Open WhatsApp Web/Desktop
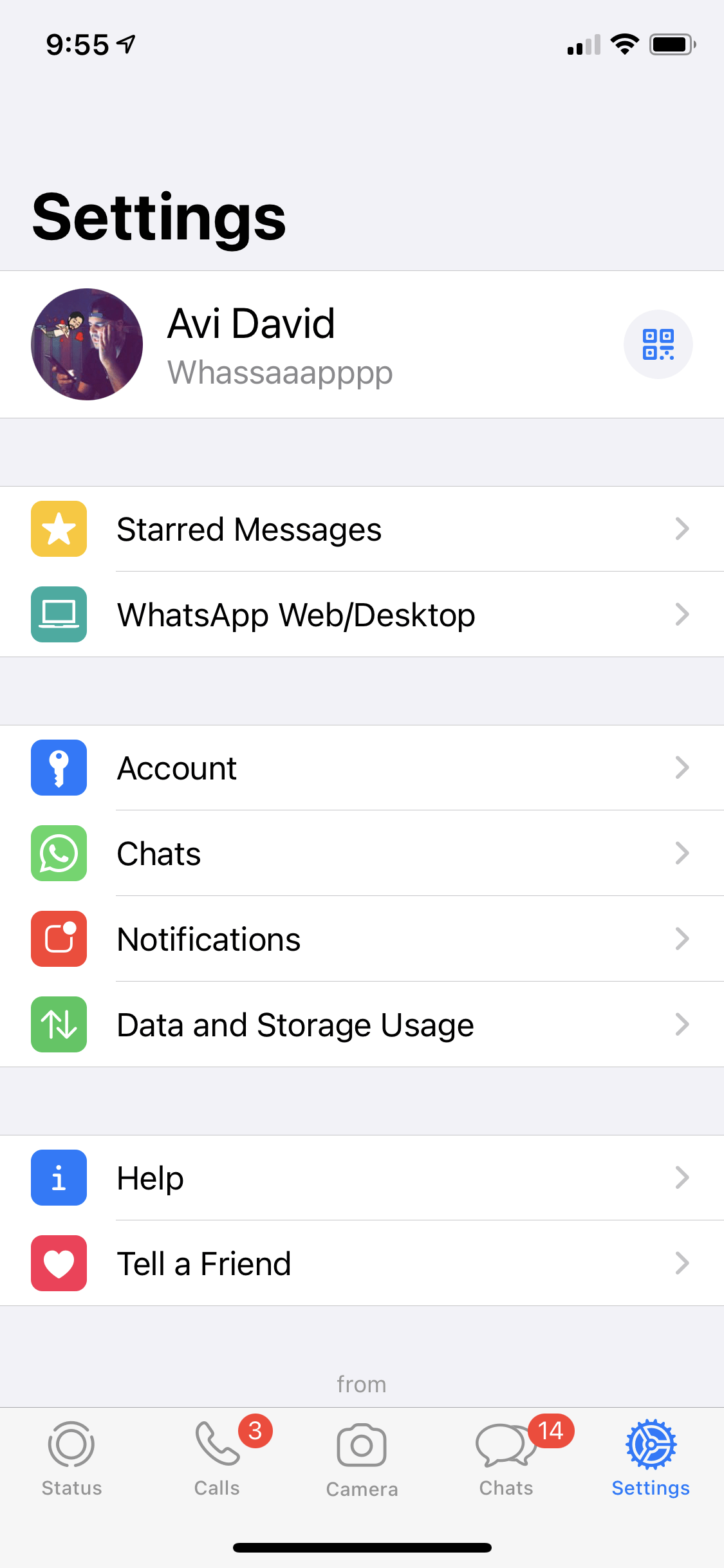This screenshot has width=724, height=1568. tap(362, 615)
